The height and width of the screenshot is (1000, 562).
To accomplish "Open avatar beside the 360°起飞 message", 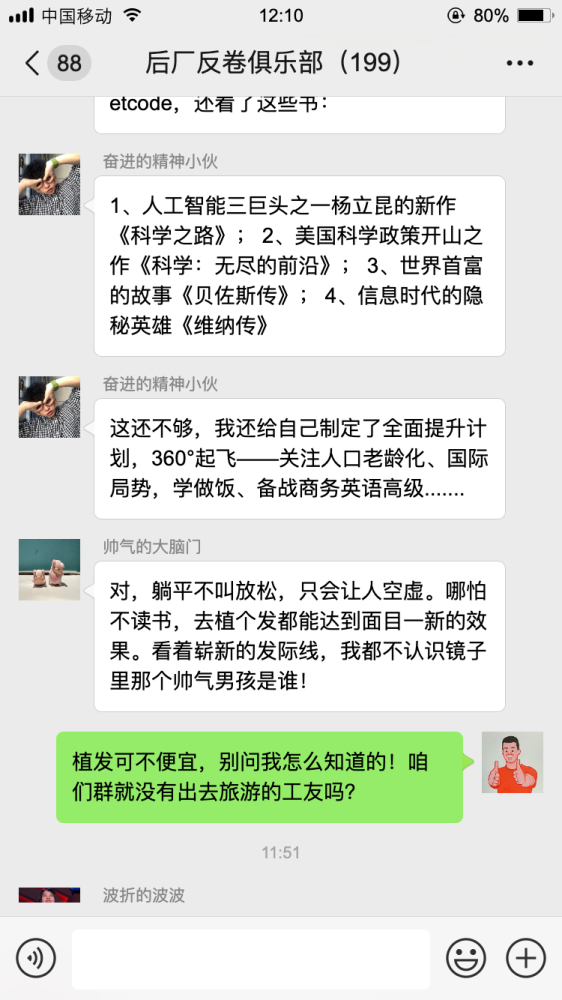I will pyautogui.click(x=49, y=407).
